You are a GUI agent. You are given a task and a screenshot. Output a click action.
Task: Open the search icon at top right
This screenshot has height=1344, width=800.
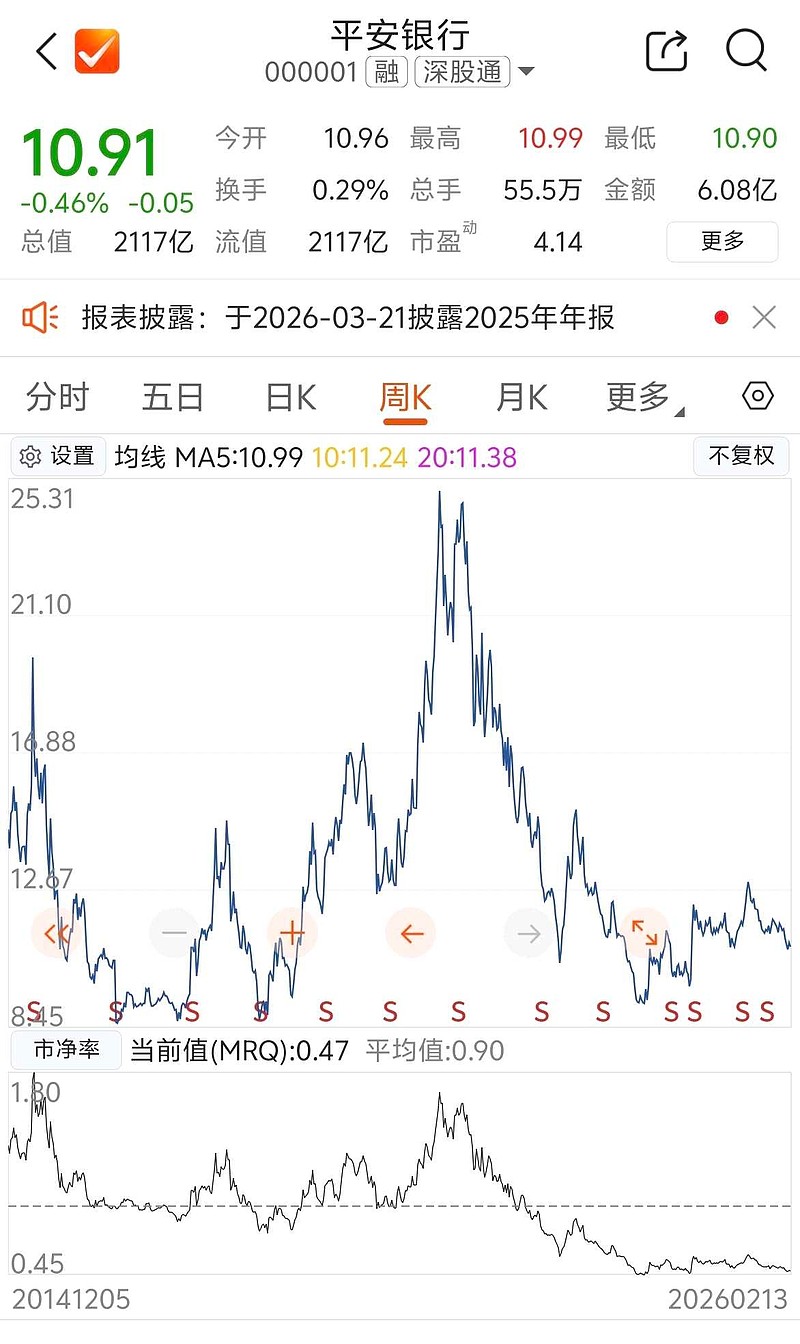(746, 50)
